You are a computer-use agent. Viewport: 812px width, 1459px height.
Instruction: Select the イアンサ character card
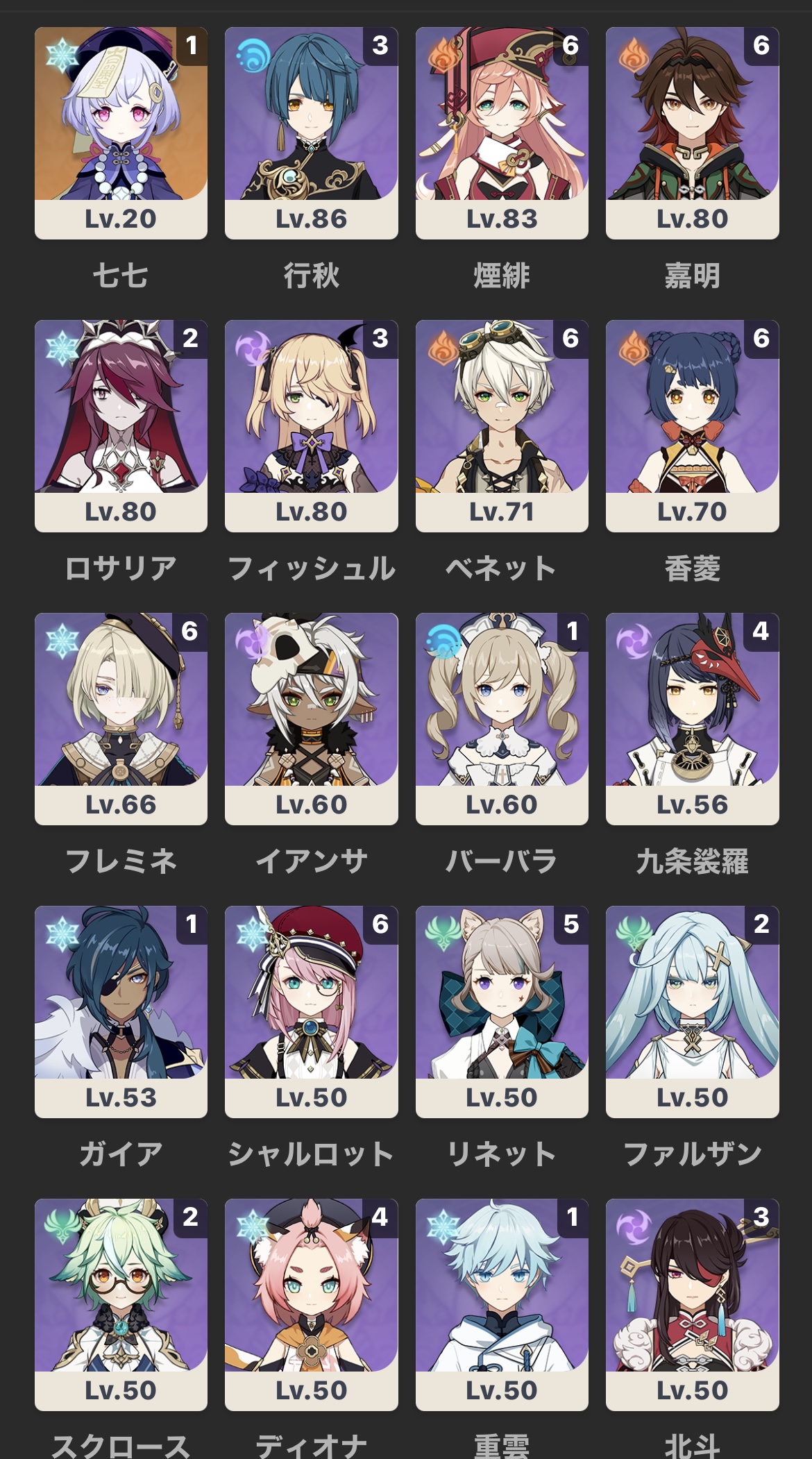(x=311, y=718)
